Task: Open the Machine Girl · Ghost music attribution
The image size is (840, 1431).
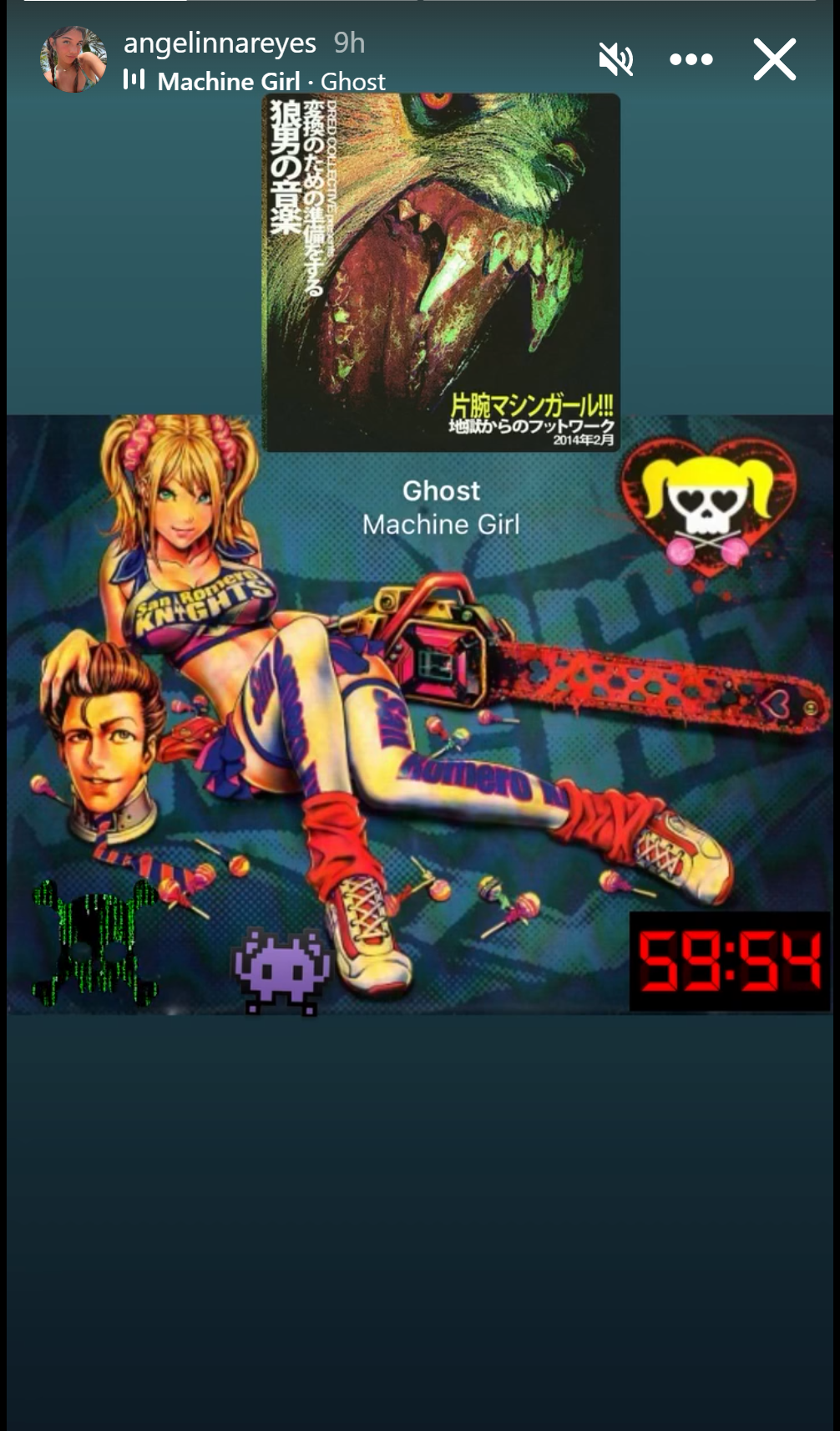Action: point(255,81)
